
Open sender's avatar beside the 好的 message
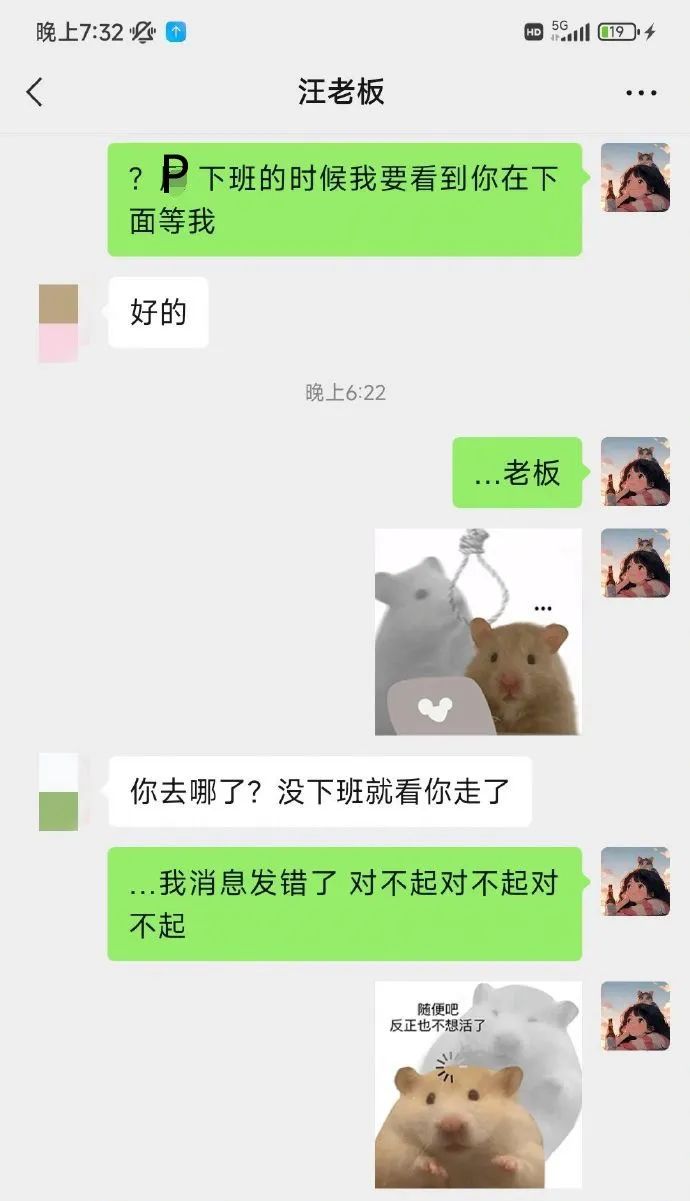coord(59,323)
